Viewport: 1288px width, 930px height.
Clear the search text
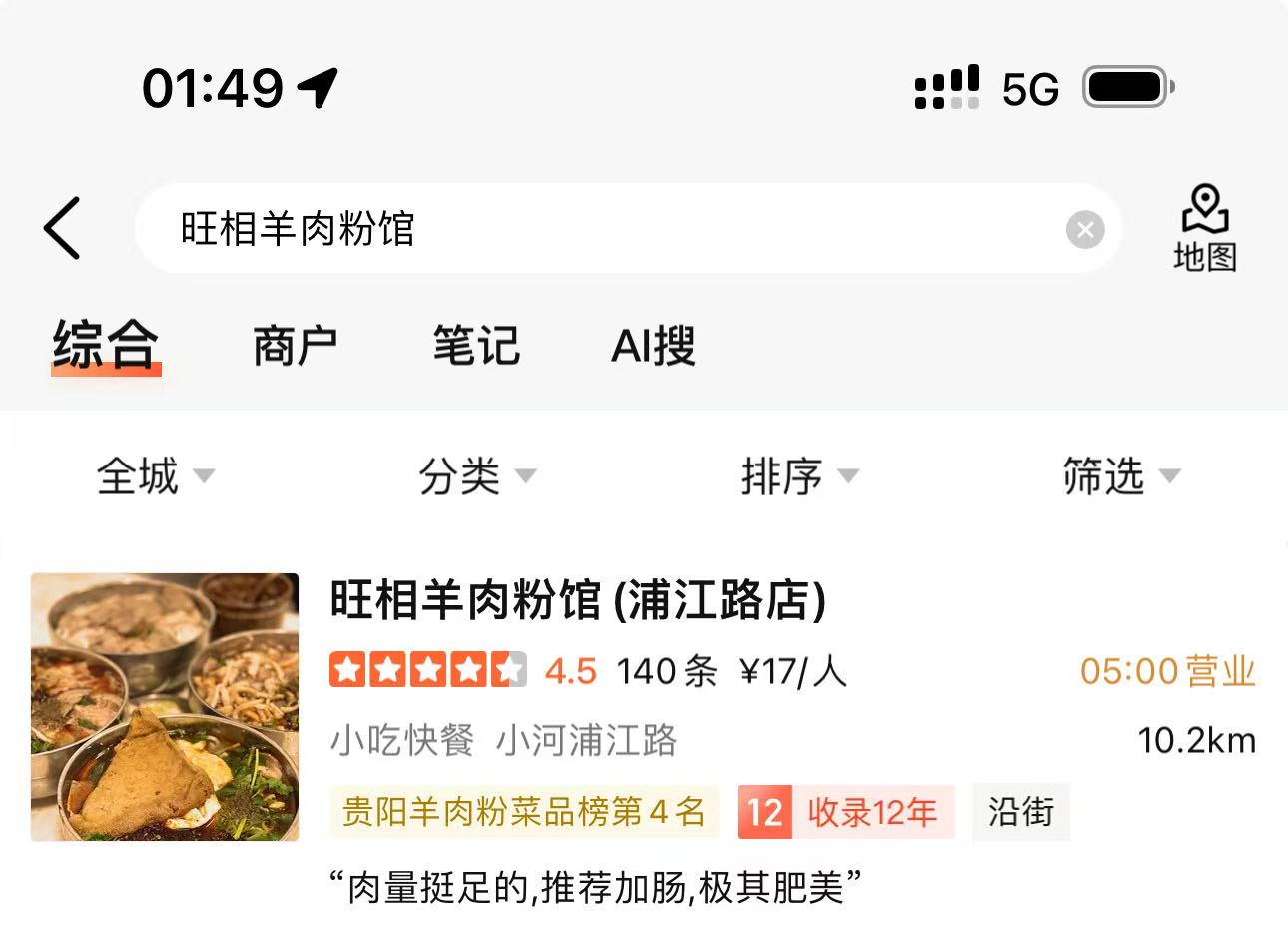click(x=1085, y=230)
